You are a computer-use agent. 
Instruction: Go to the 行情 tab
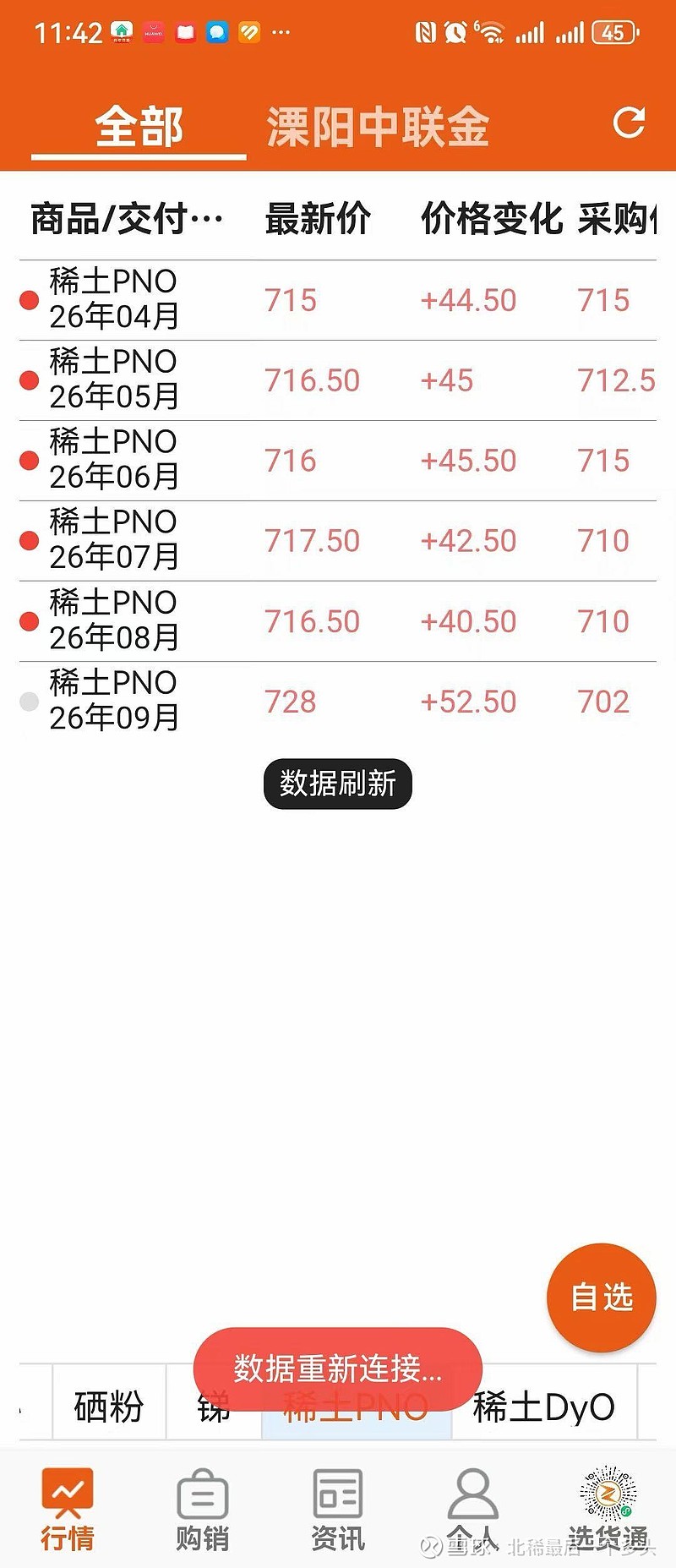point(68,1510)
